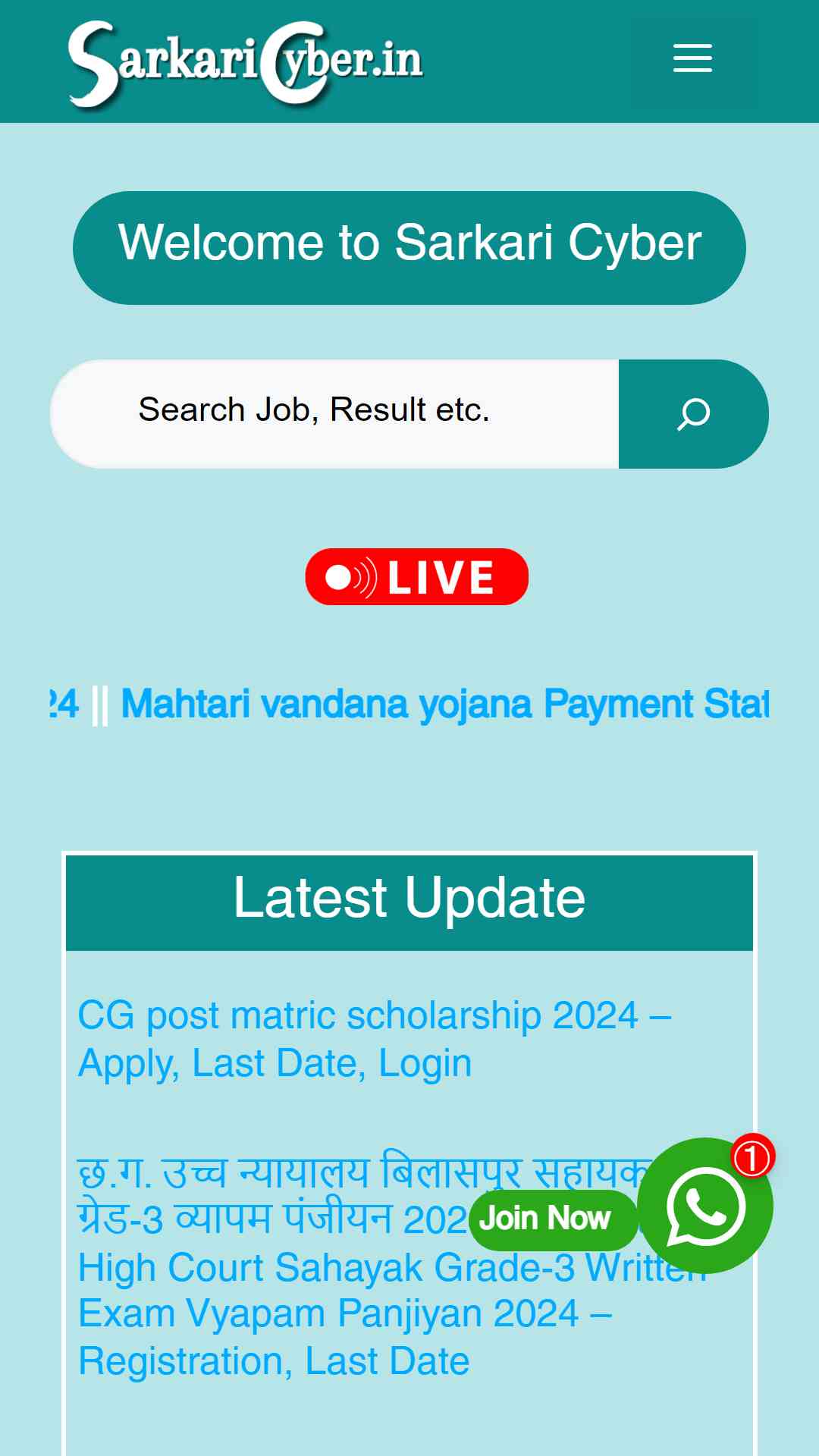
Task: Tap the magnifier search button
Action: click(693, 413)
